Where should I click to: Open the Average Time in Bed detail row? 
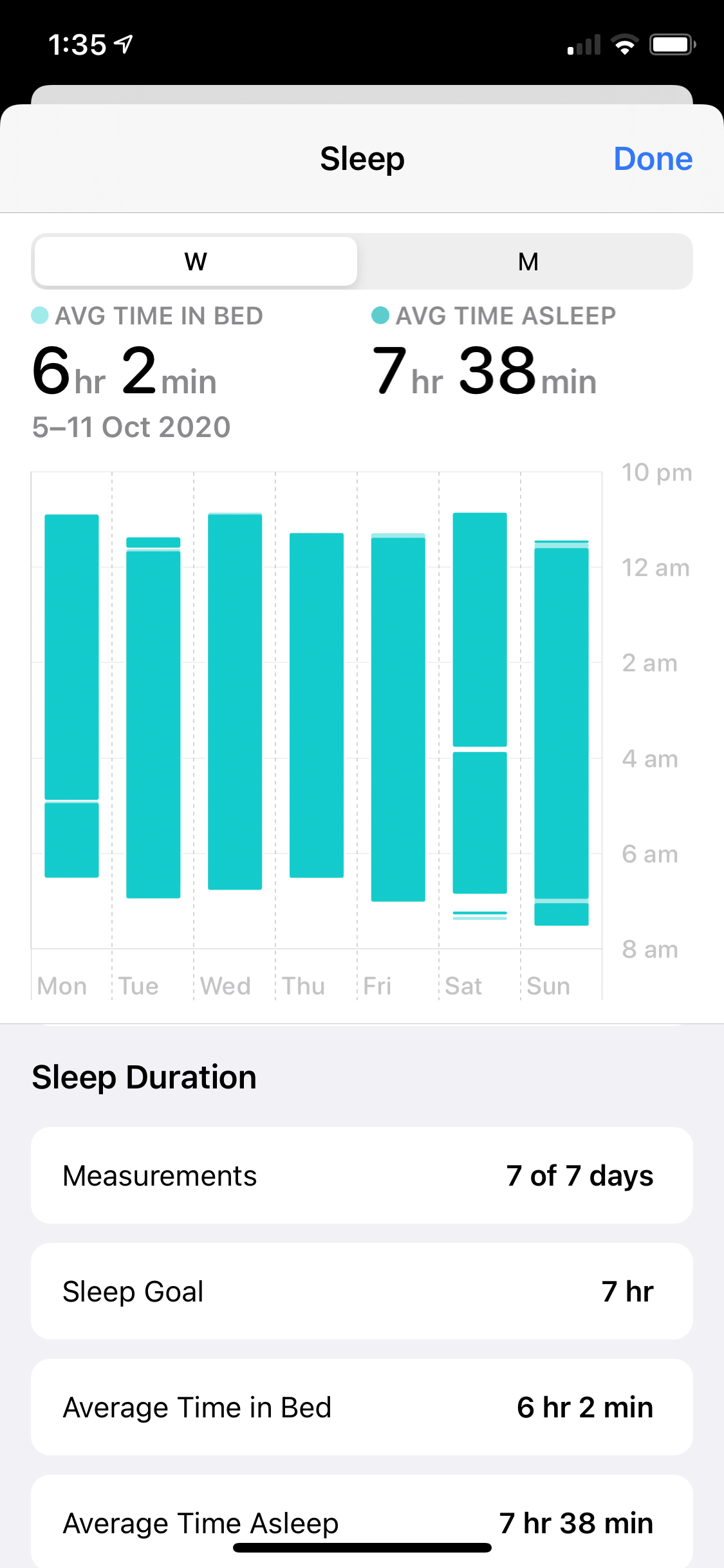362,1407
